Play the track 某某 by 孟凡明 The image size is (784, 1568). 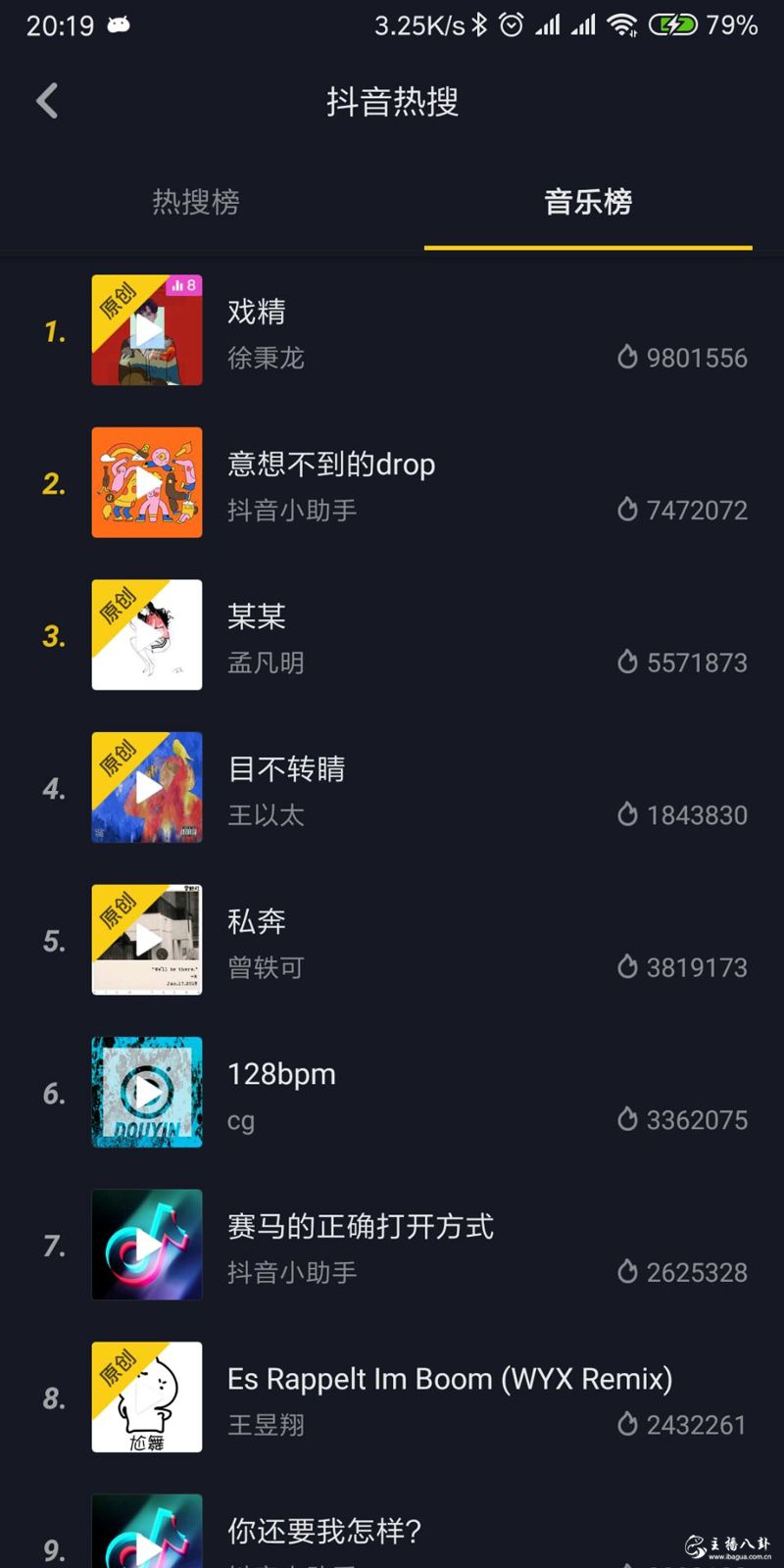[x=147, y=635]
